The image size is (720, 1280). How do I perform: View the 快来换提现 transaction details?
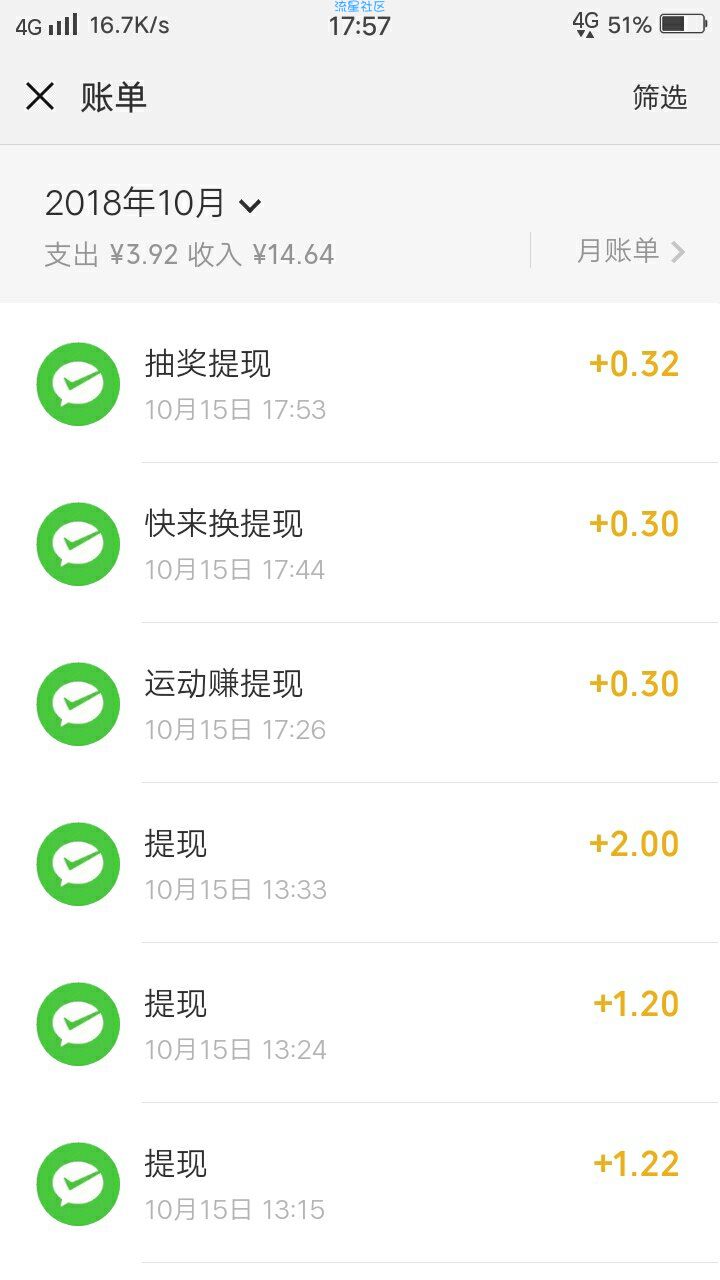(360, 543)
